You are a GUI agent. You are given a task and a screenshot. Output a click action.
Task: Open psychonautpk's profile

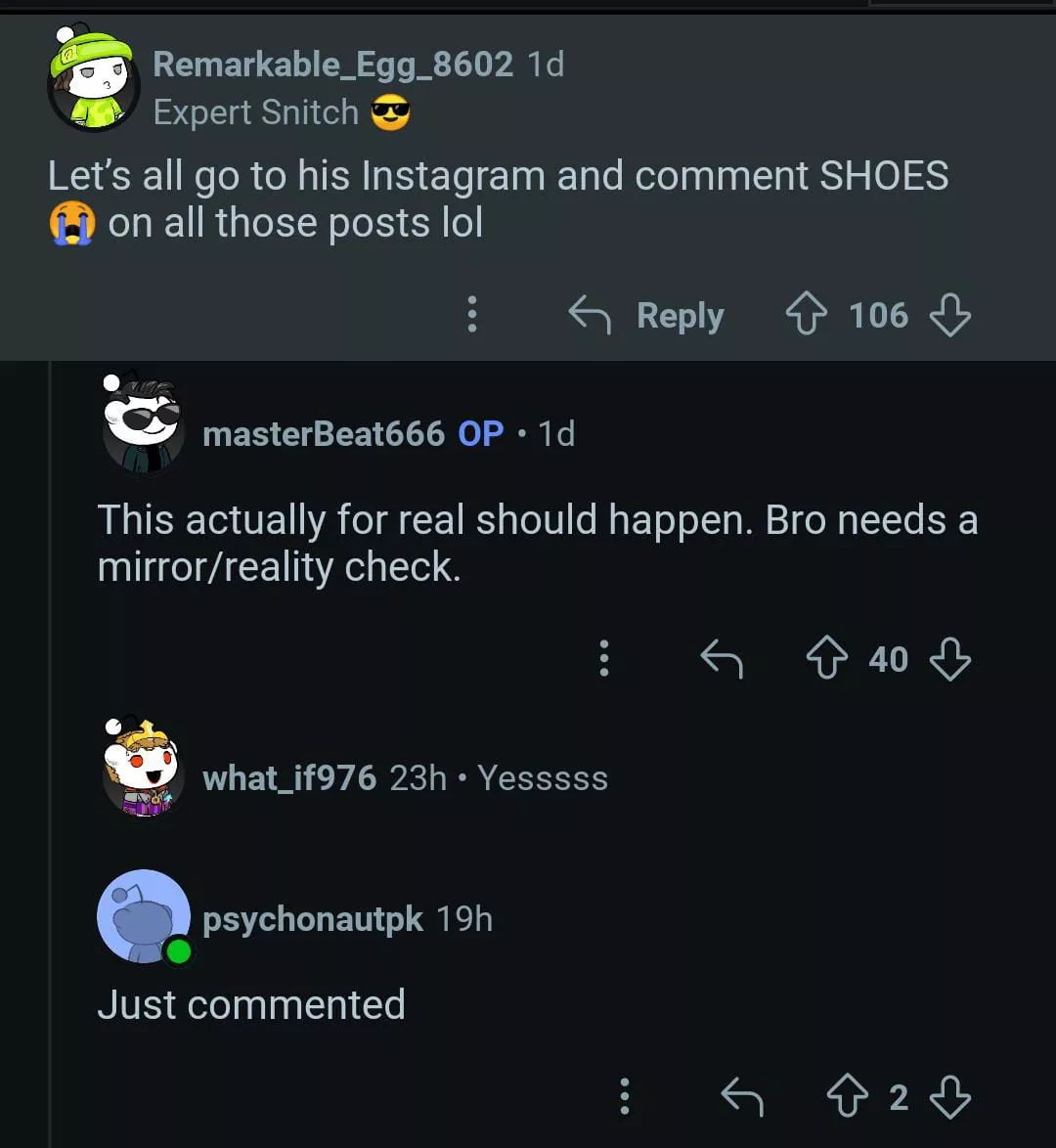312,919
